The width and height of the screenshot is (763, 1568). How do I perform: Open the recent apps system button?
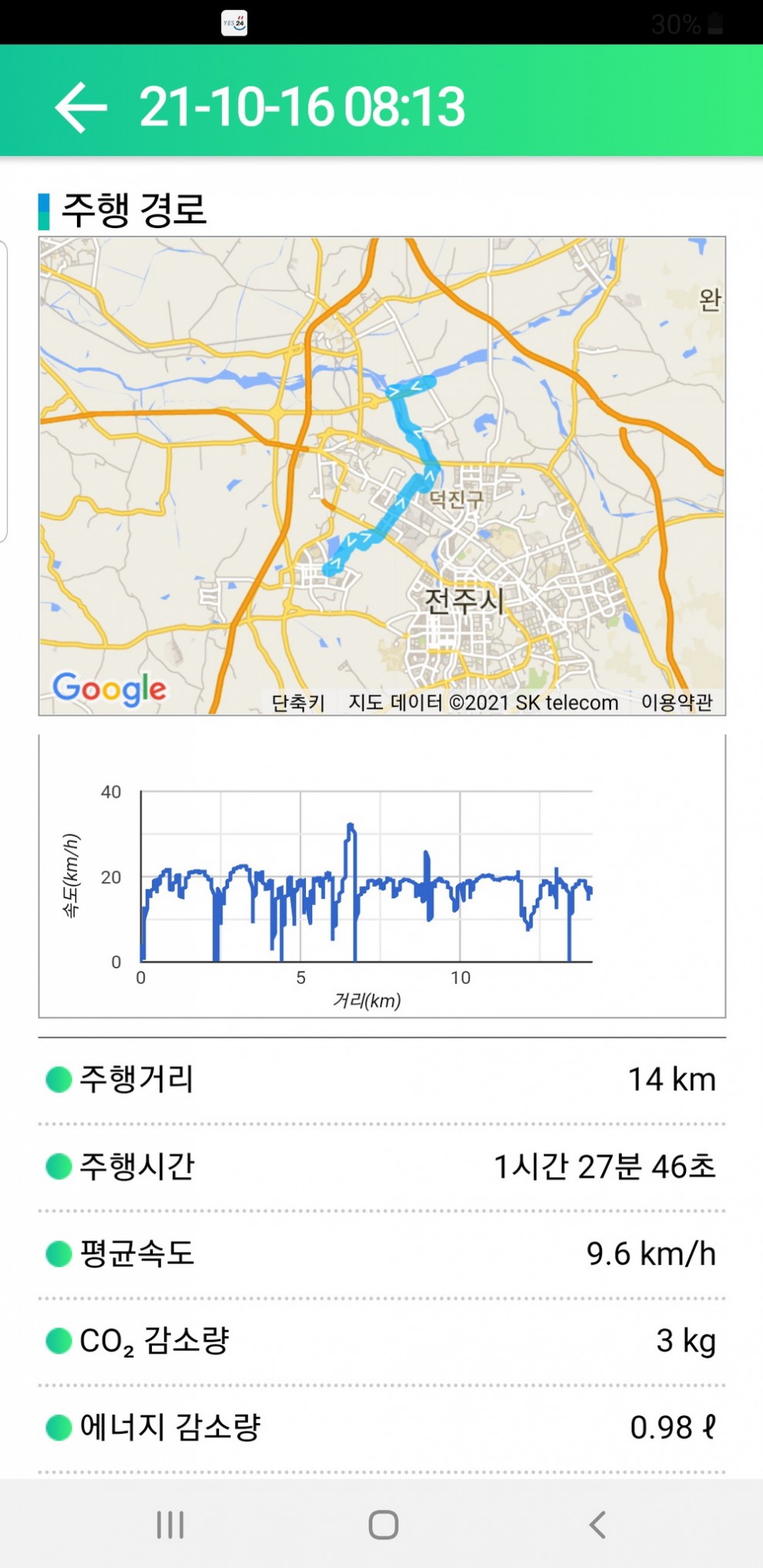(x=170, y=1524)
